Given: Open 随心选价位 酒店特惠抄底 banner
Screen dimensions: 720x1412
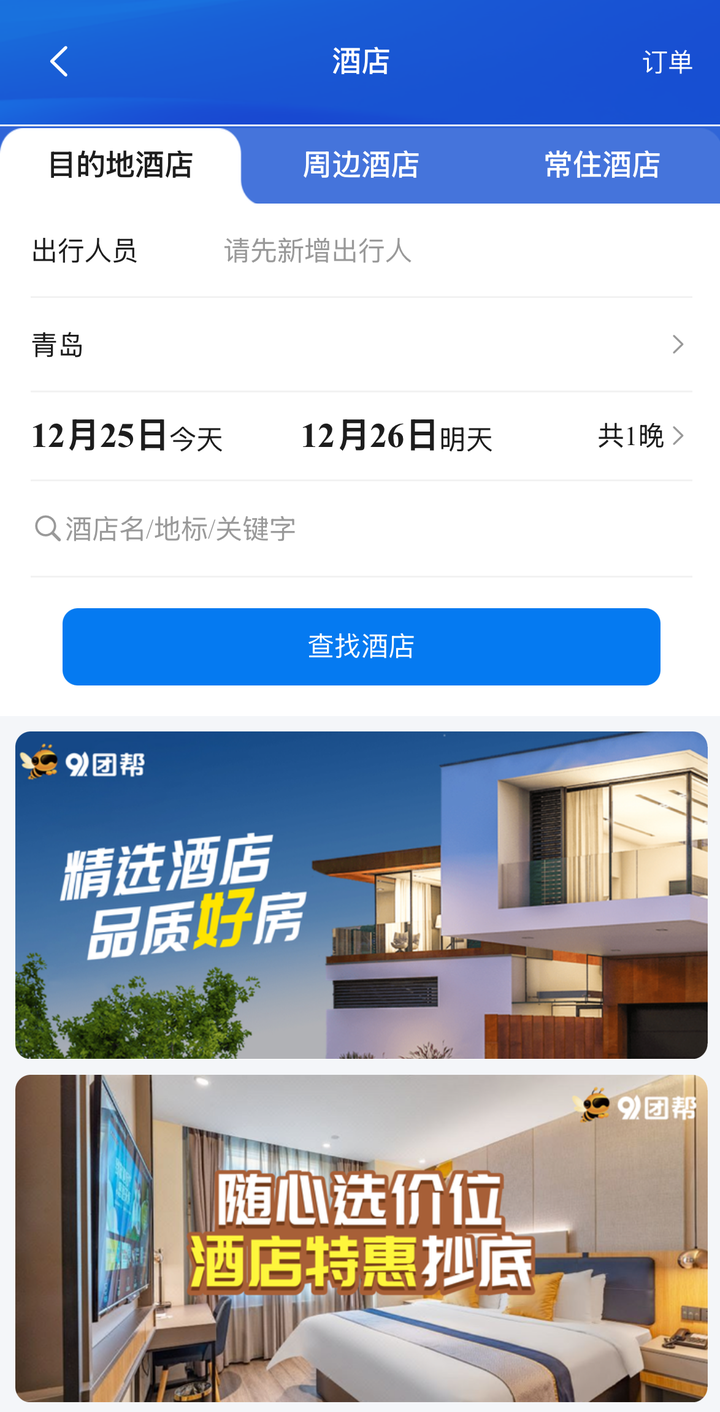Looking at the screenshot, I should click(x=361, y=1238).
